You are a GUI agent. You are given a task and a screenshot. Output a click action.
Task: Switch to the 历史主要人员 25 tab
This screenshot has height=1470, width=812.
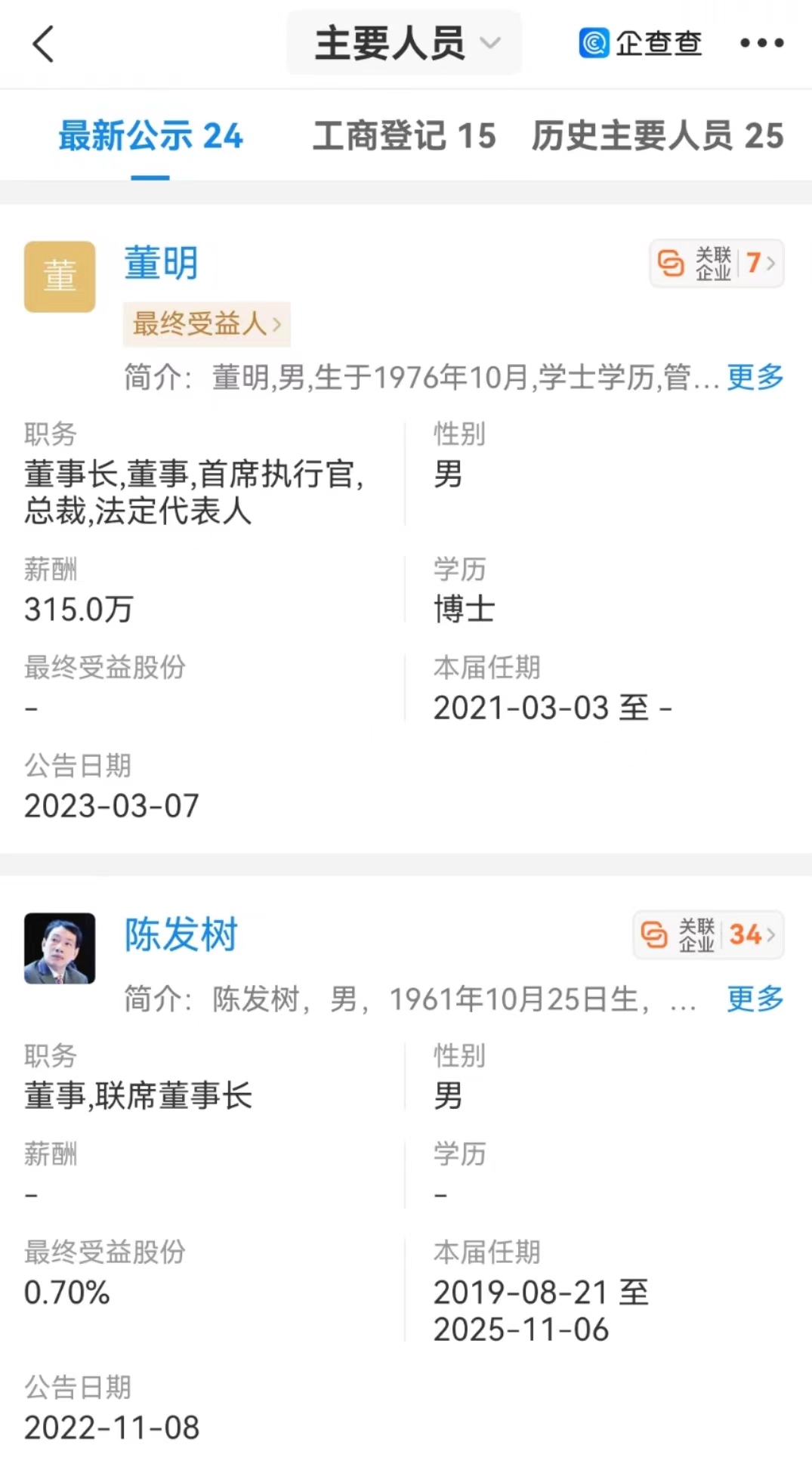[657, 136]
